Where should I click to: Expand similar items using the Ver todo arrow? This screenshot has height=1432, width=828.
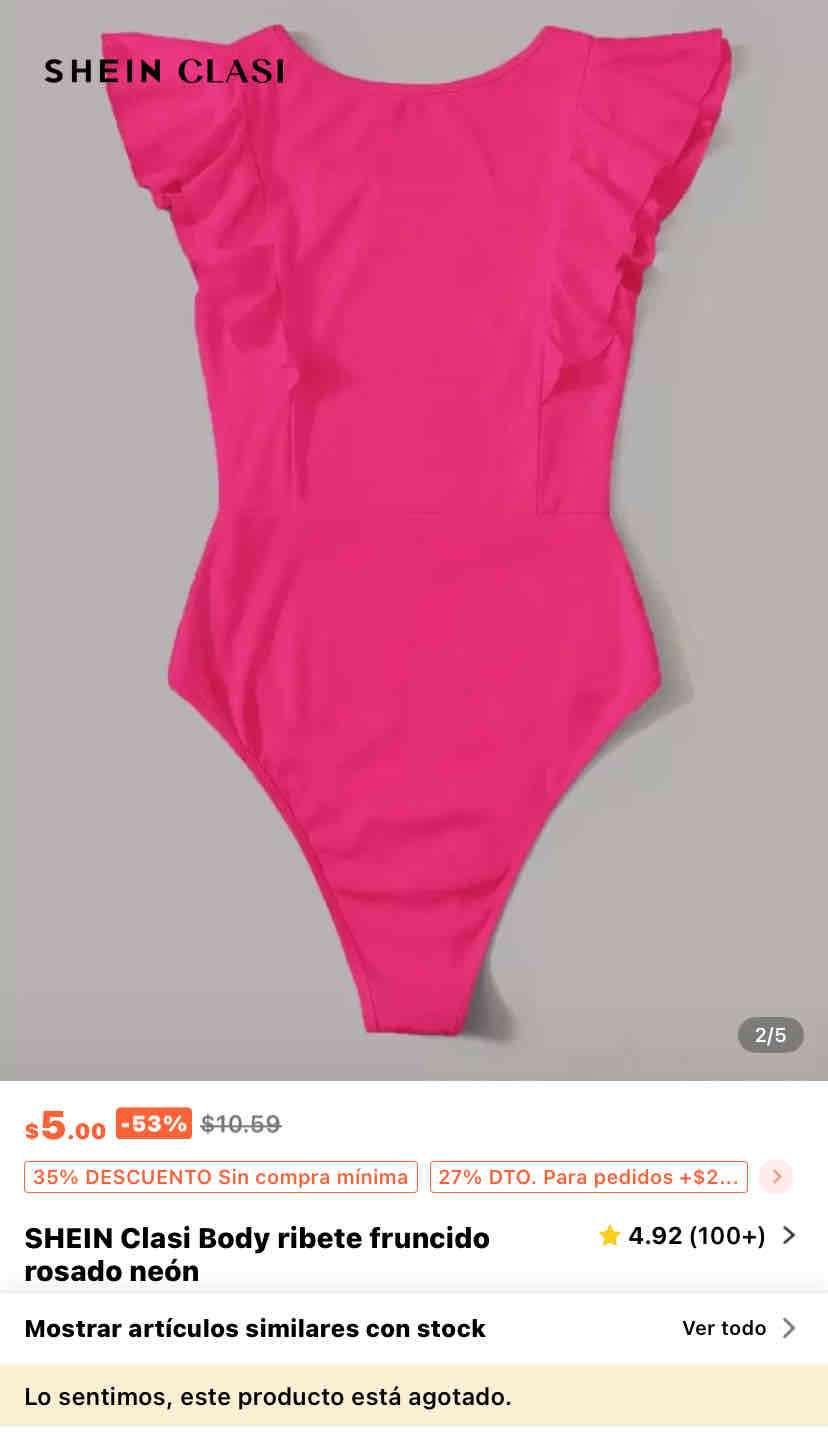[790, 1328]
